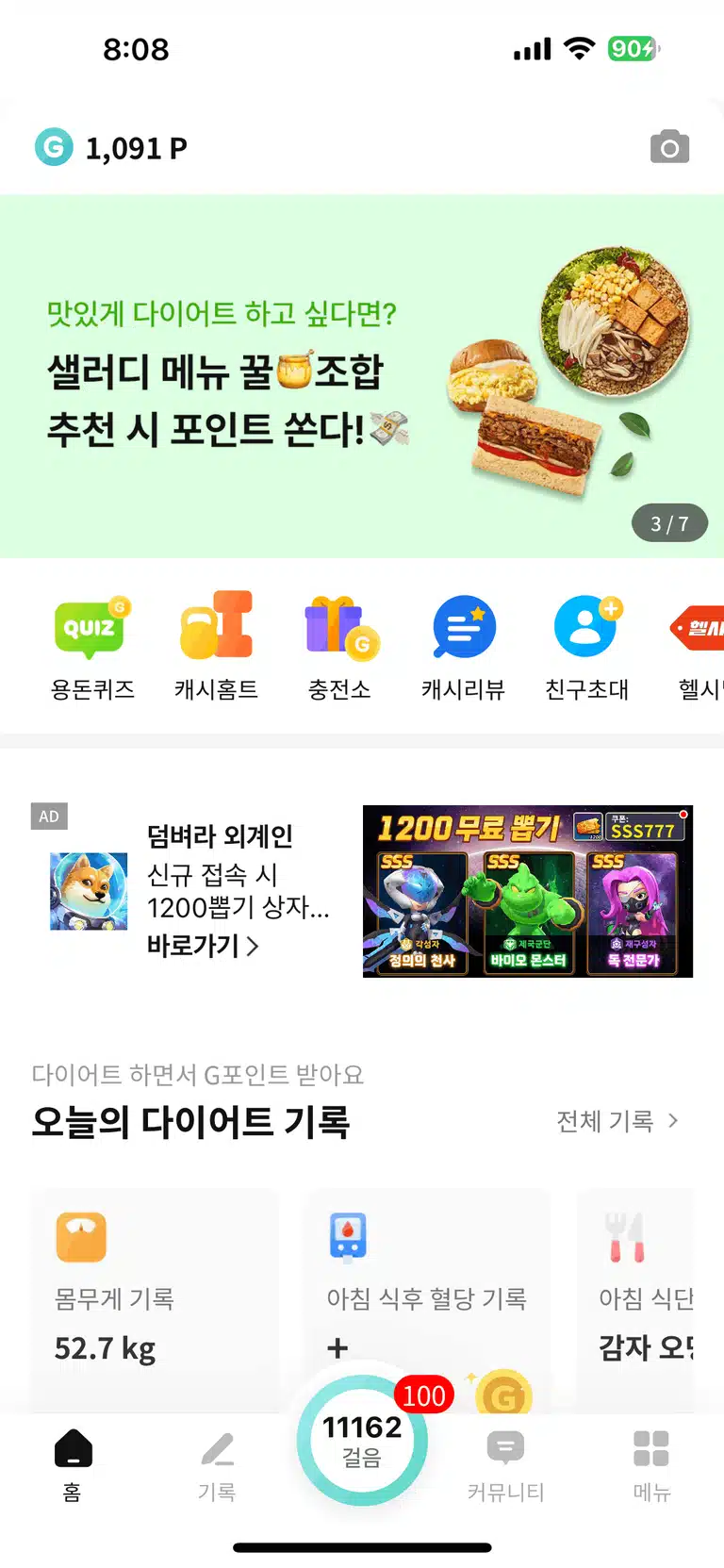This screenshot has height=1568, width=724.
Task: Switch to the 홈 tab
Action: 73,1465
